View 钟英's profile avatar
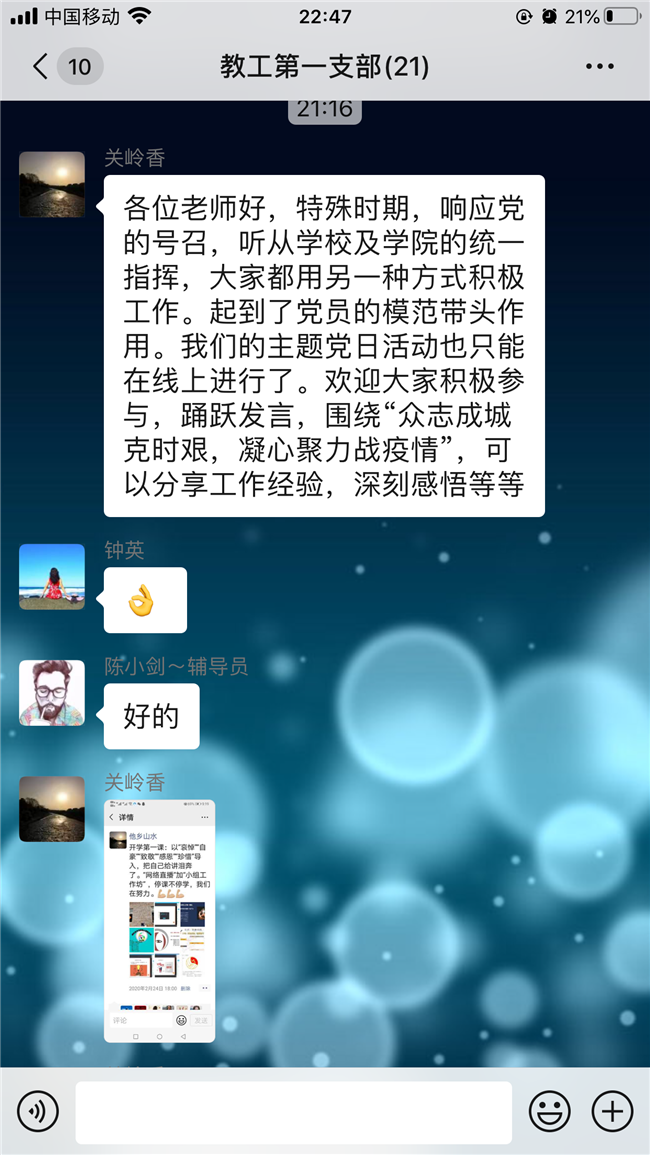This screenshot has width=650, height=1155. [52, 577]
